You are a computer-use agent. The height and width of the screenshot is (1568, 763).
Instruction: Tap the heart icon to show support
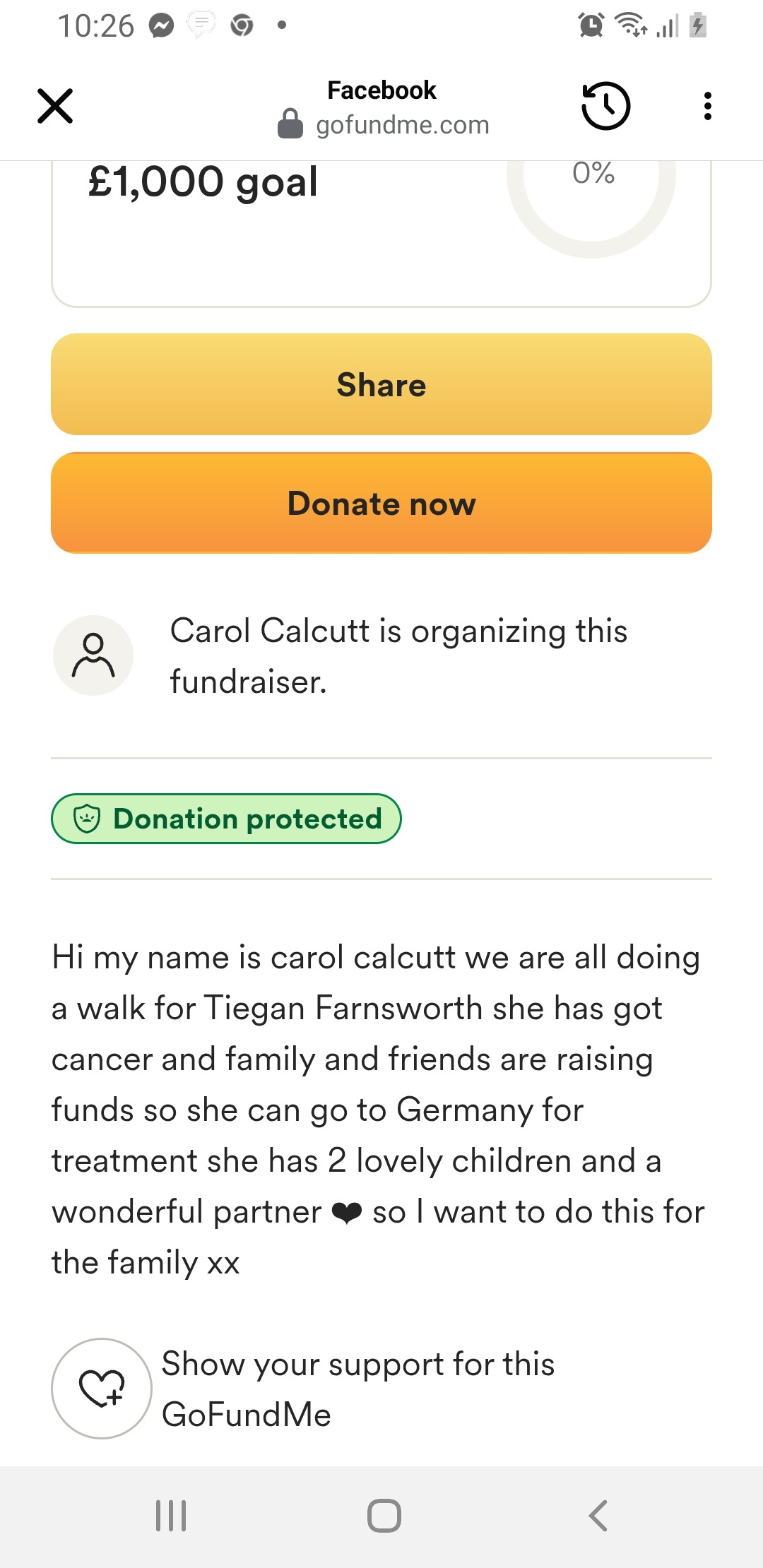point(102,1389)
